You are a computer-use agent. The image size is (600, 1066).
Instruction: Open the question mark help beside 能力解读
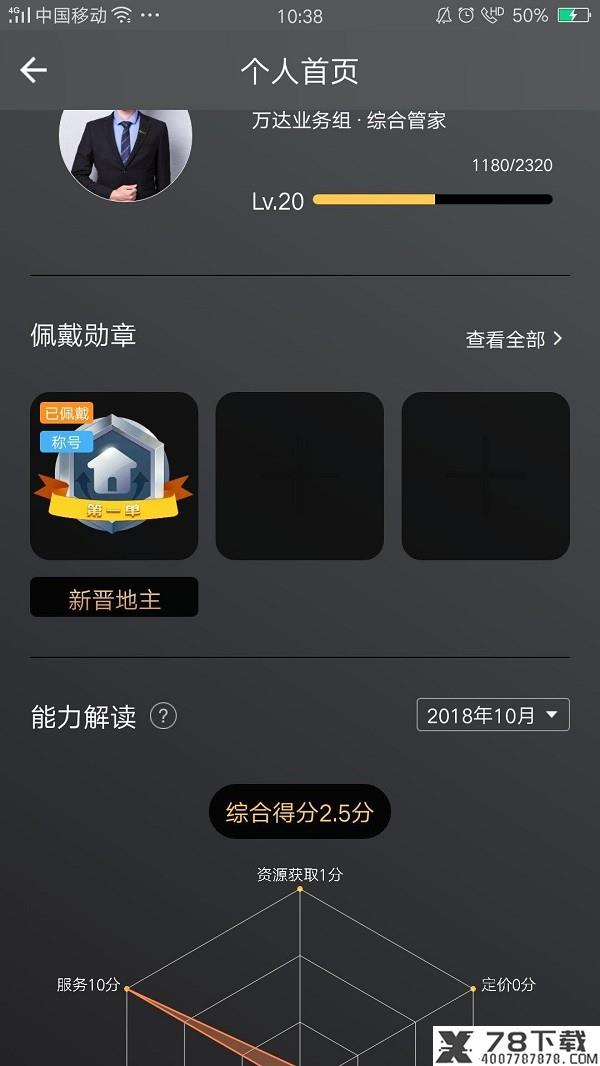pyautogui.click(x=163, y=716)
